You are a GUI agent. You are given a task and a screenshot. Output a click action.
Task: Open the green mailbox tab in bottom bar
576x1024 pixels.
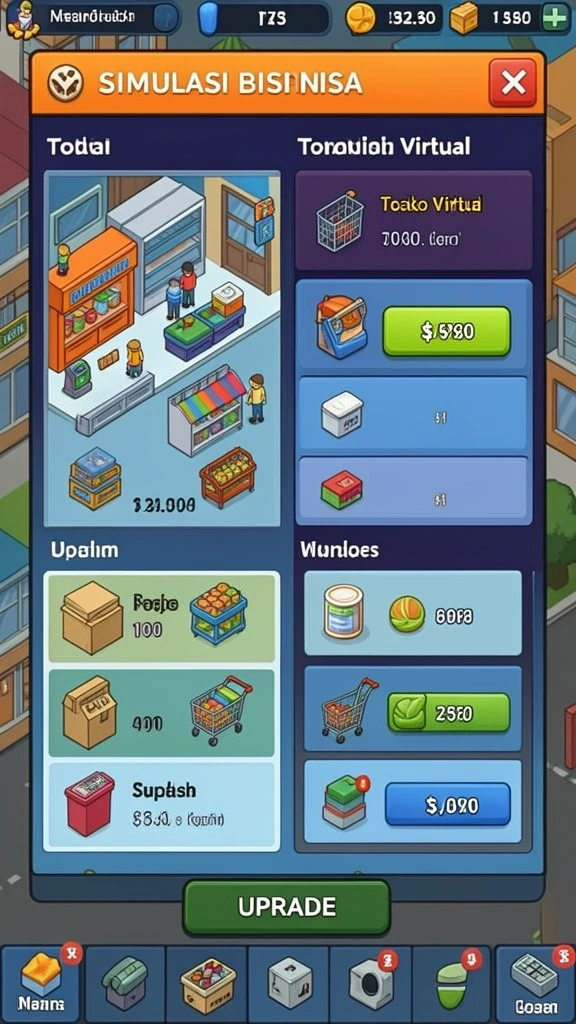point(123,984)
